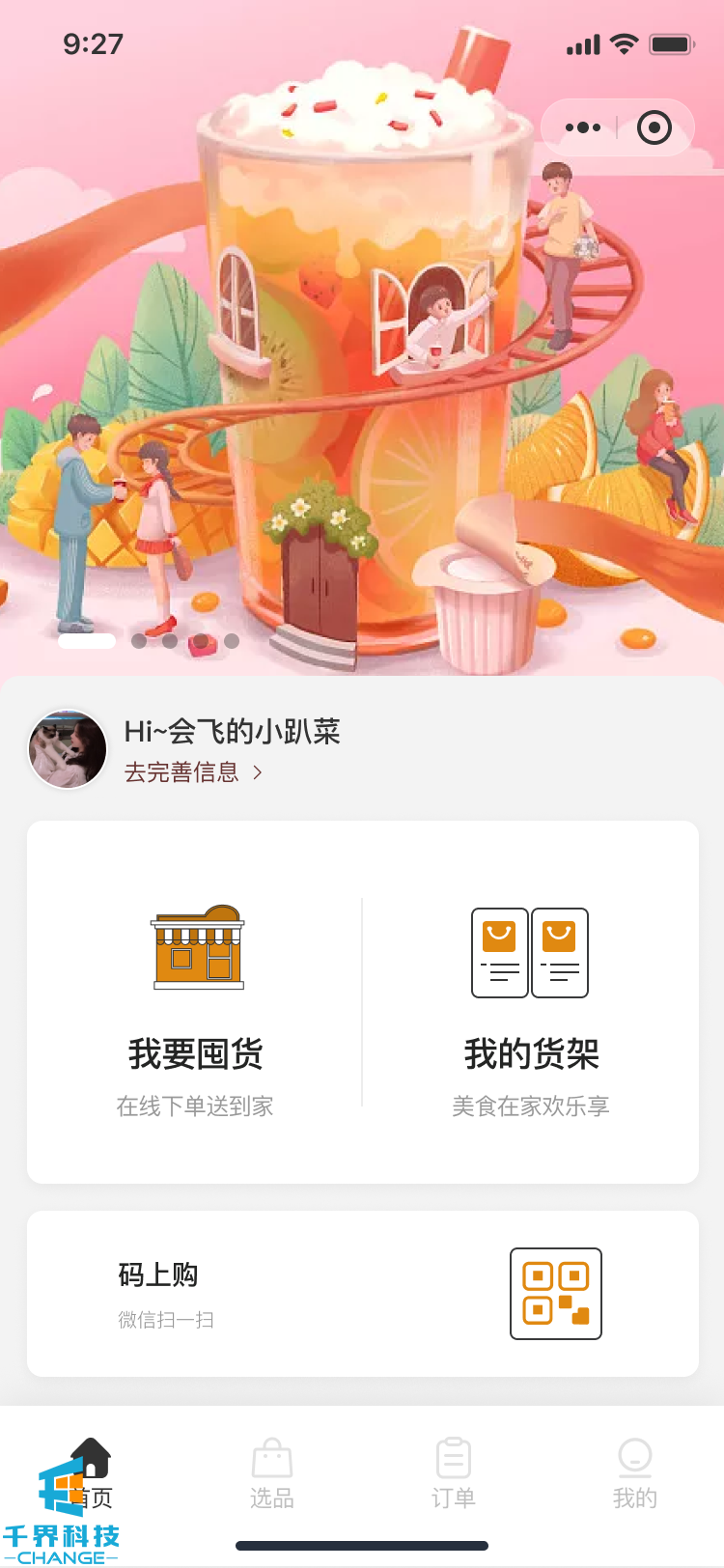Tap the 去完善信息 link
The width and height of the screenshot is (724, 1568).
click(193, 772)
